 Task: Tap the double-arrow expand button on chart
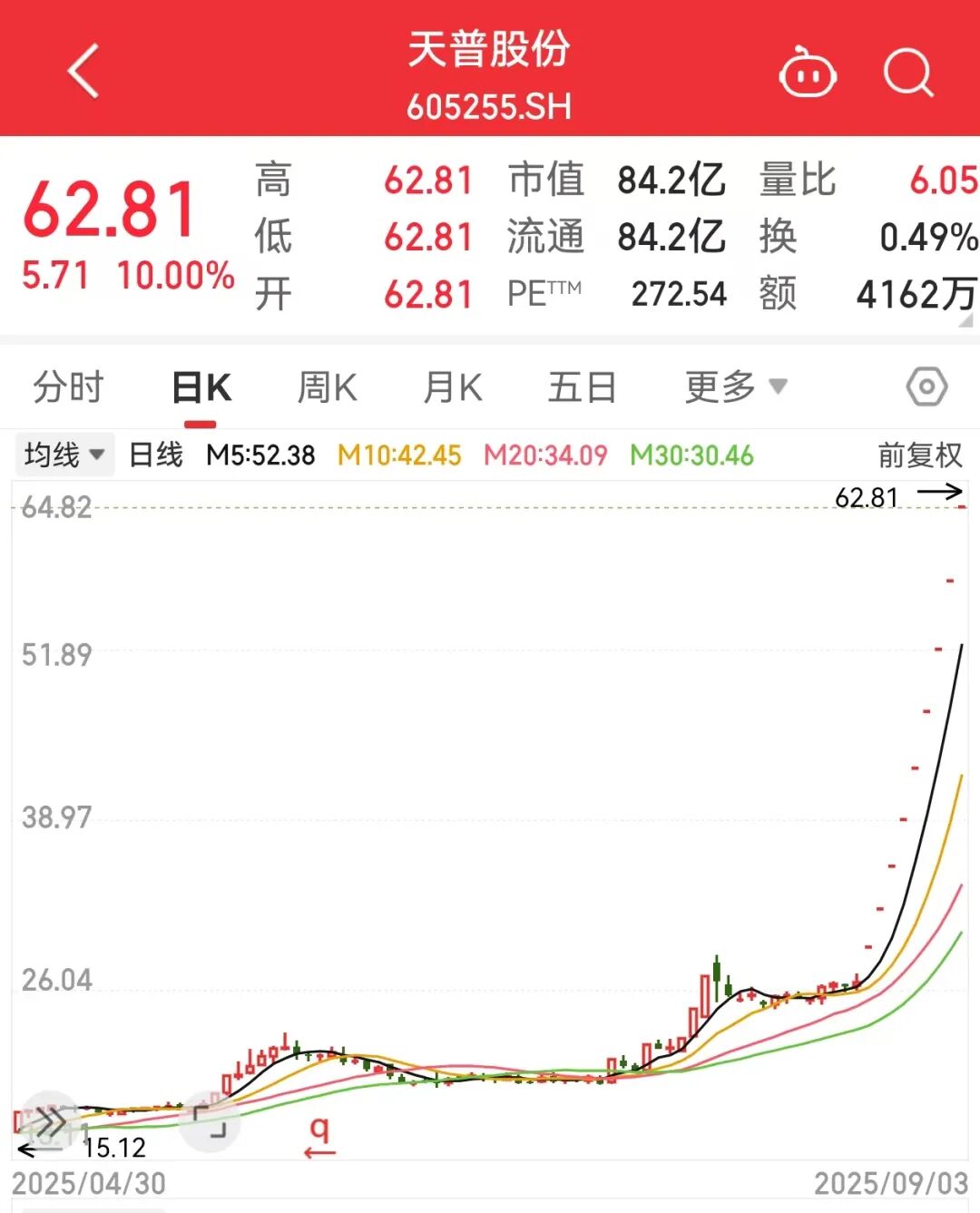pos(49,1121)
